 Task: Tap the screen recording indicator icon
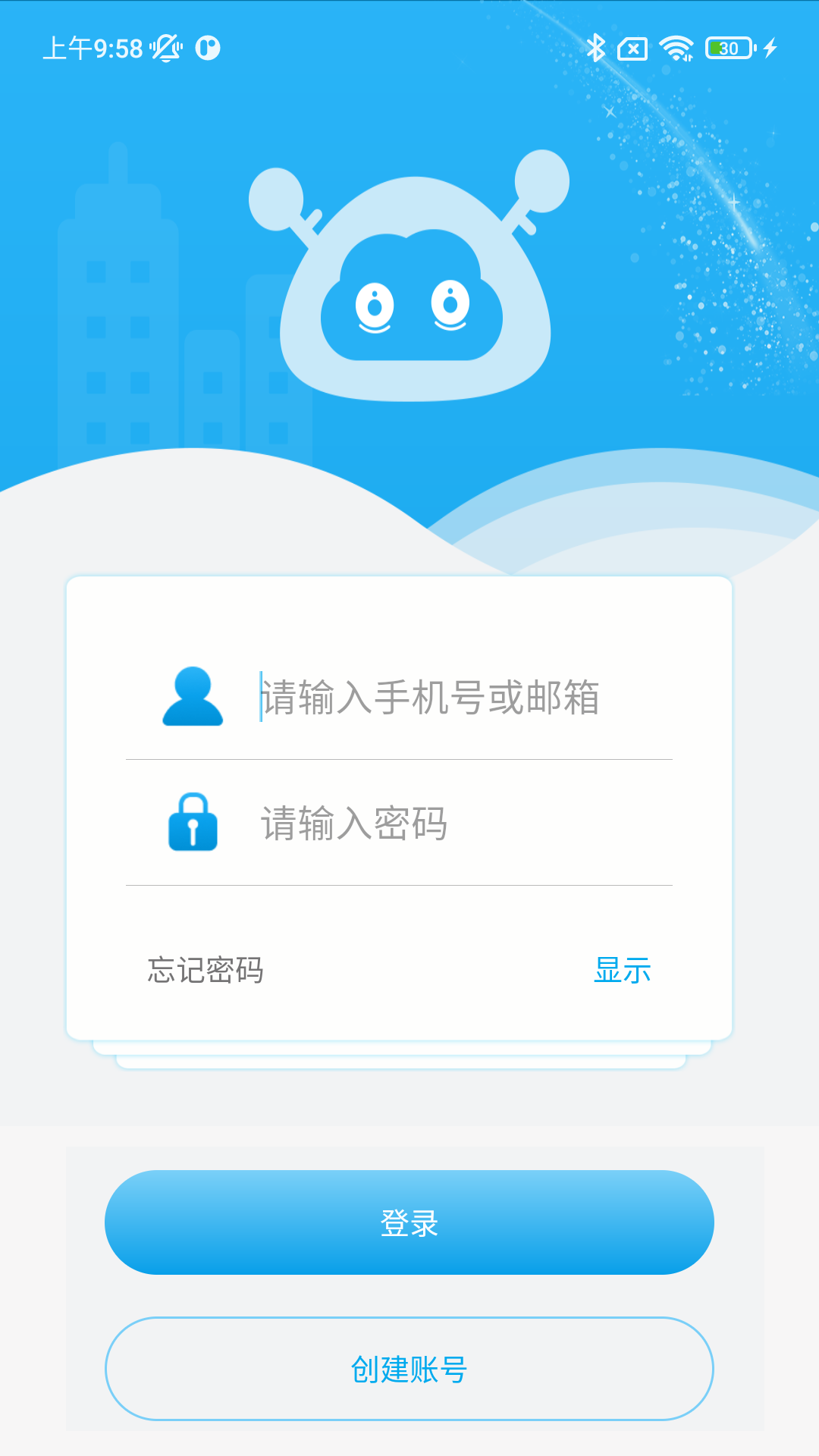(x=207, y=47)
